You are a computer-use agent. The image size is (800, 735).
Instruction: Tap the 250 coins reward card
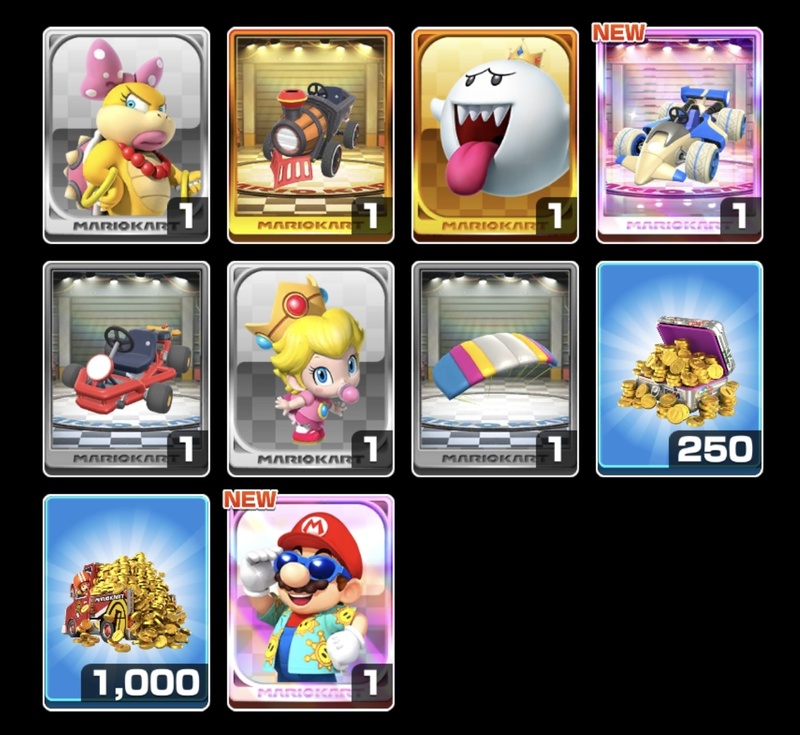(679, 369)
